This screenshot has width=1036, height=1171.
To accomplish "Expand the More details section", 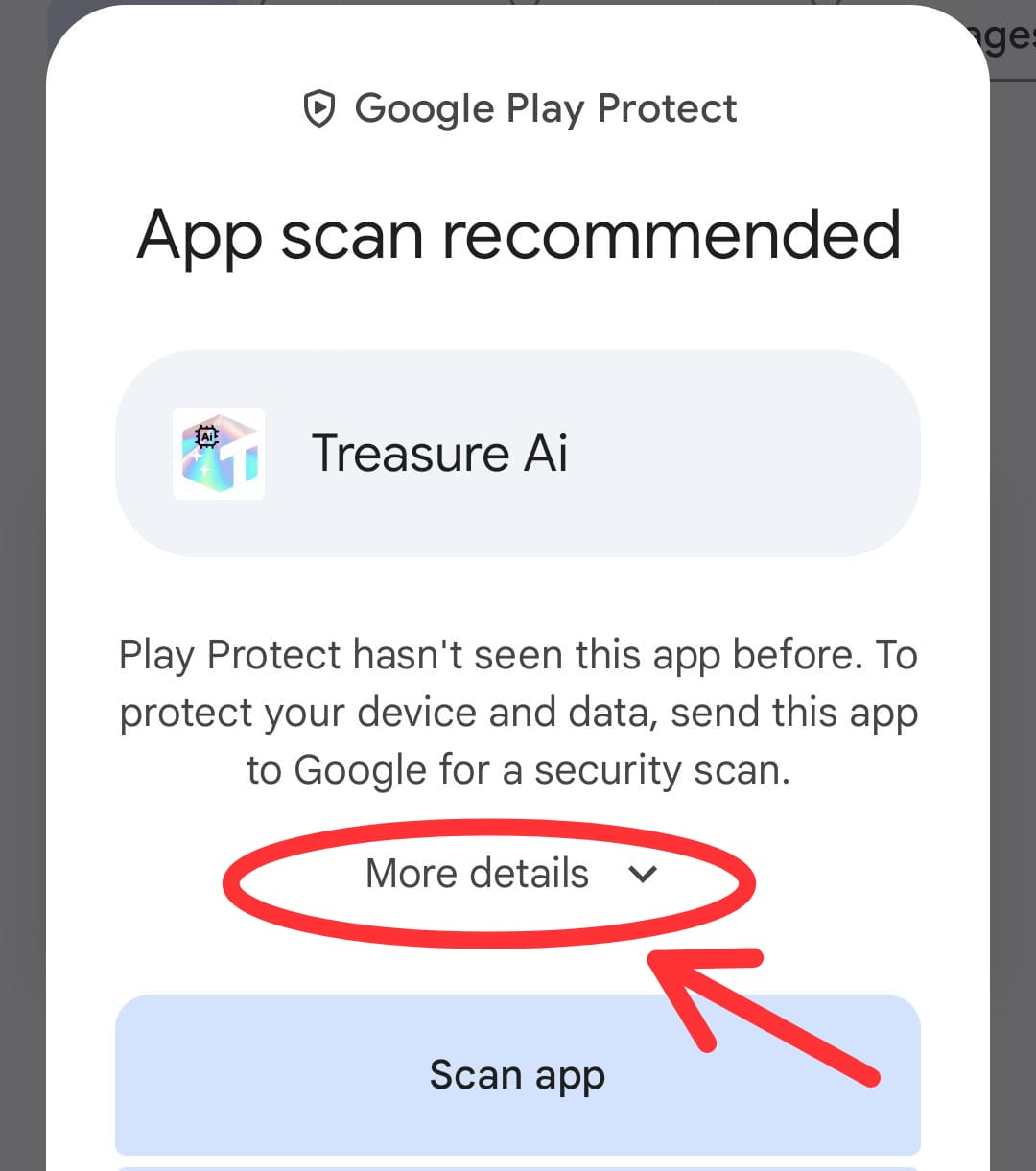I will pyautogui.click(x=510, y=874).
